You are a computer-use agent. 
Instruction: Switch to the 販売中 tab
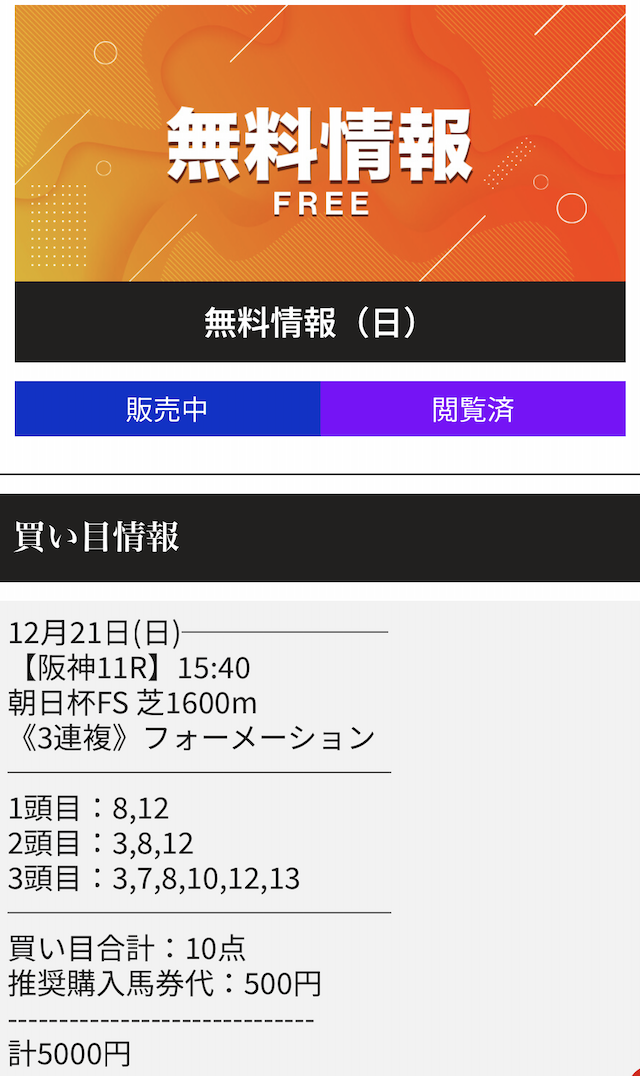click(x=167, y=409)
